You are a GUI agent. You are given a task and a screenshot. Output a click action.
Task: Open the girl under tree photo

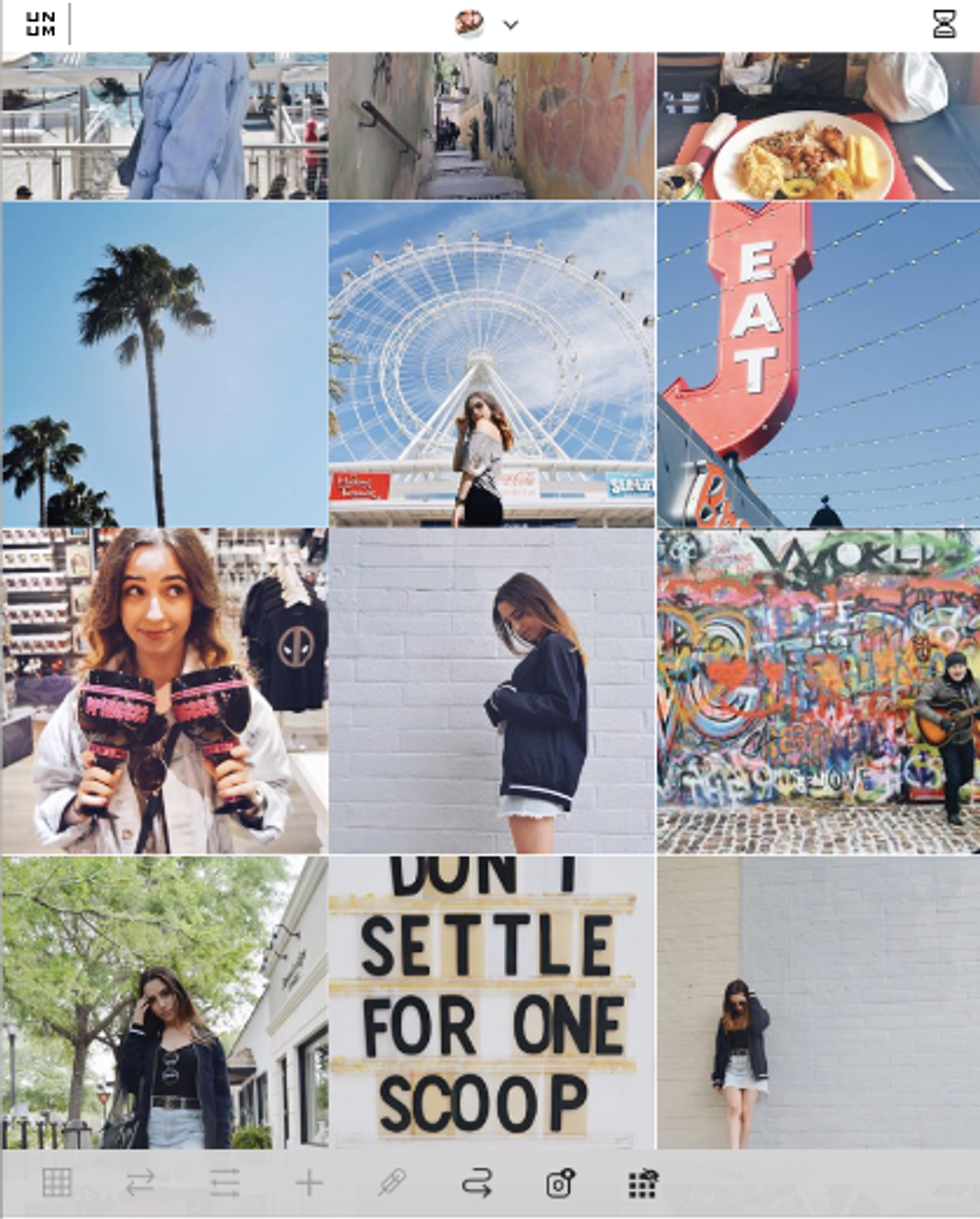164,1000
